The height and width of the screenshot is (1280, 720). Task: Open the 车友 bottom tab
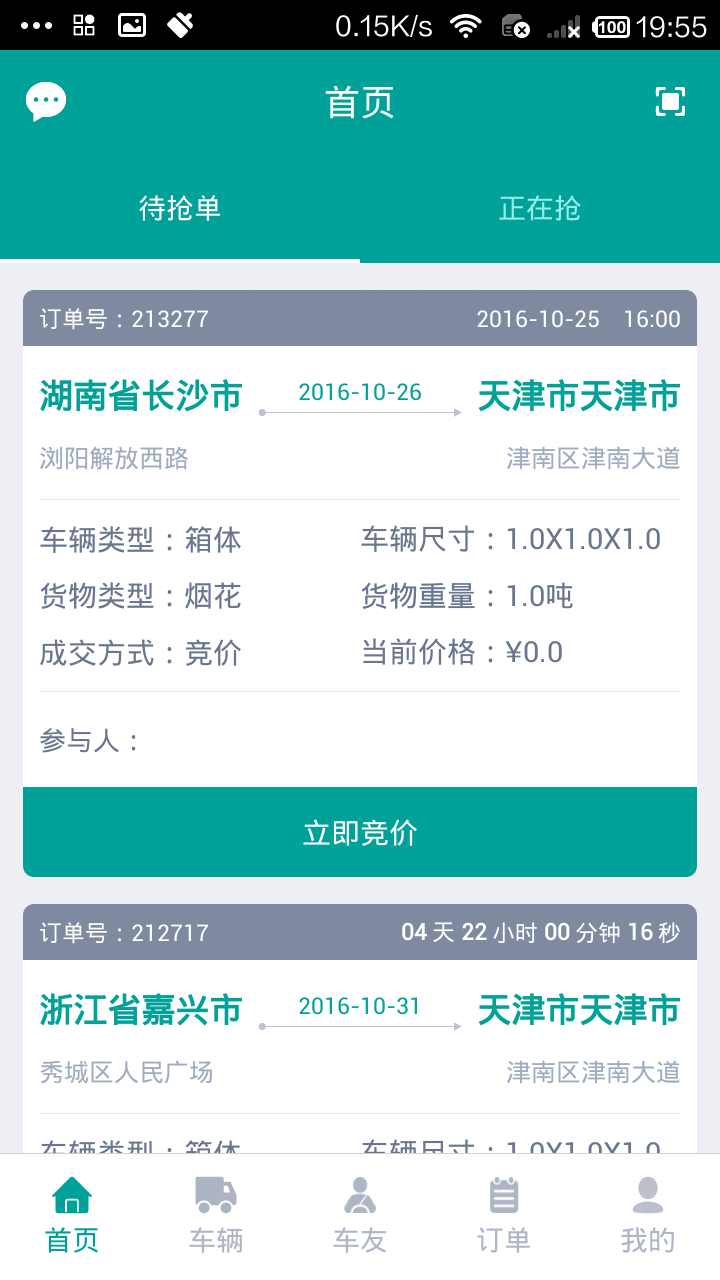[360, 1216]
